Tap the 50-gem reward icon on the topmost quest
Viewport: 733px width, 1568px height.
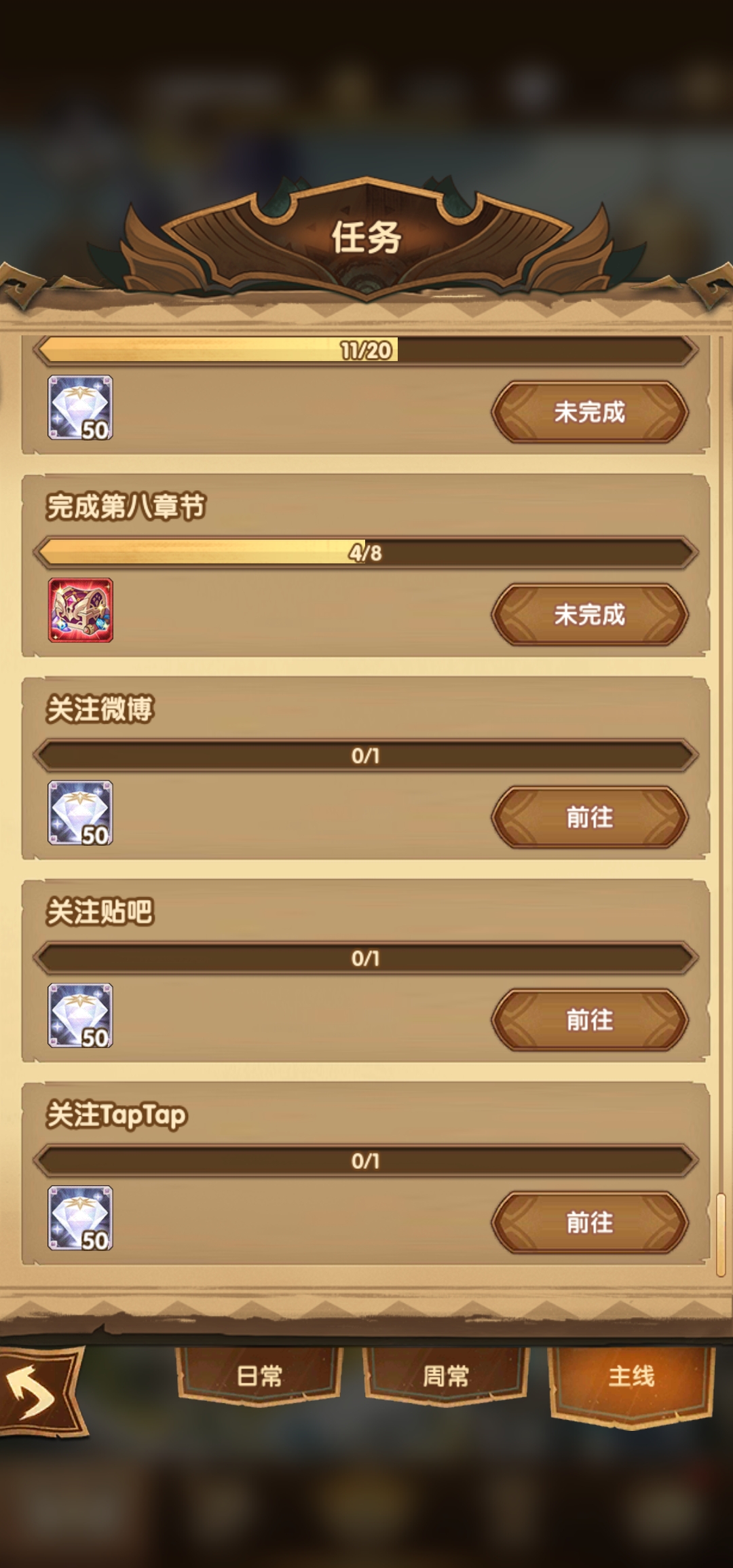coord(81,406)
